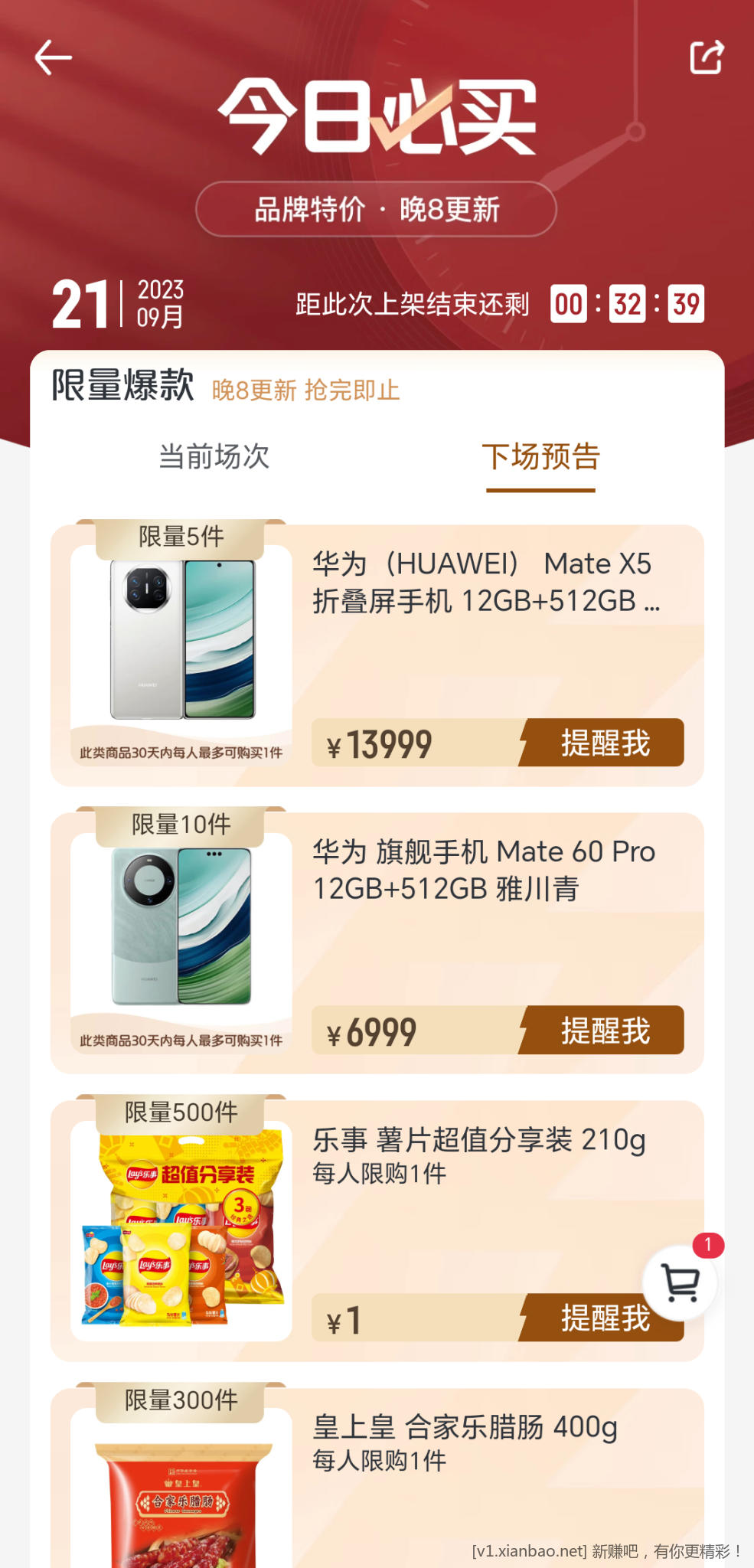Select the 下场预告 tab
The image size is (754, 1568).
[x=540, y=456]
